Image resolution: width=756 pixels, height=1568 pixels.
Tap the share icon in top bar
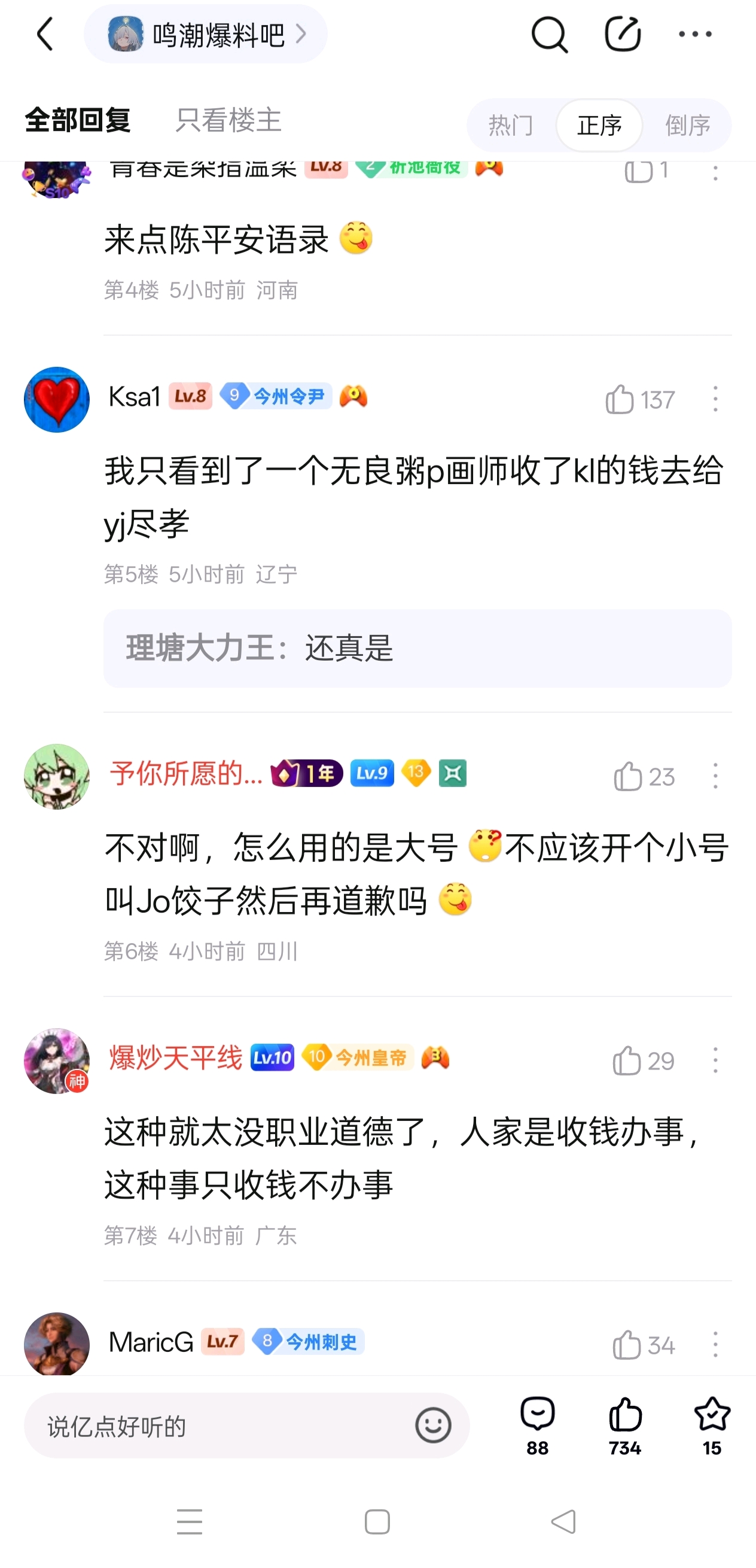pyautogui.click(x=622, y=35)
